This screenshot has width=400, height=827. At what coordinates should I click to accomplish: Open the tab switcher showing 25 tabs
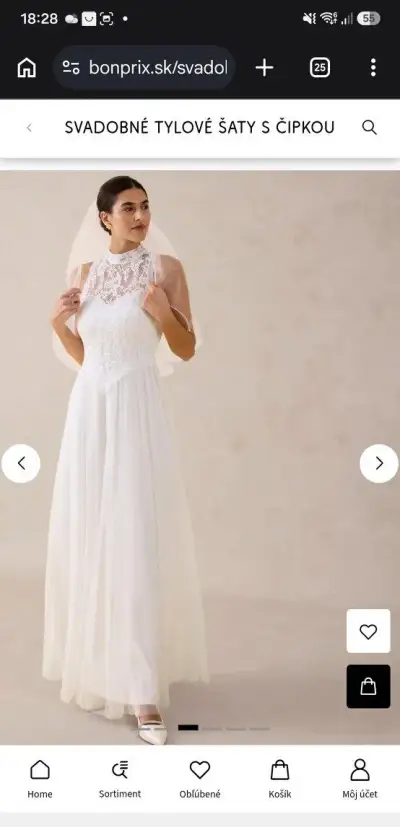coord(320,68)
